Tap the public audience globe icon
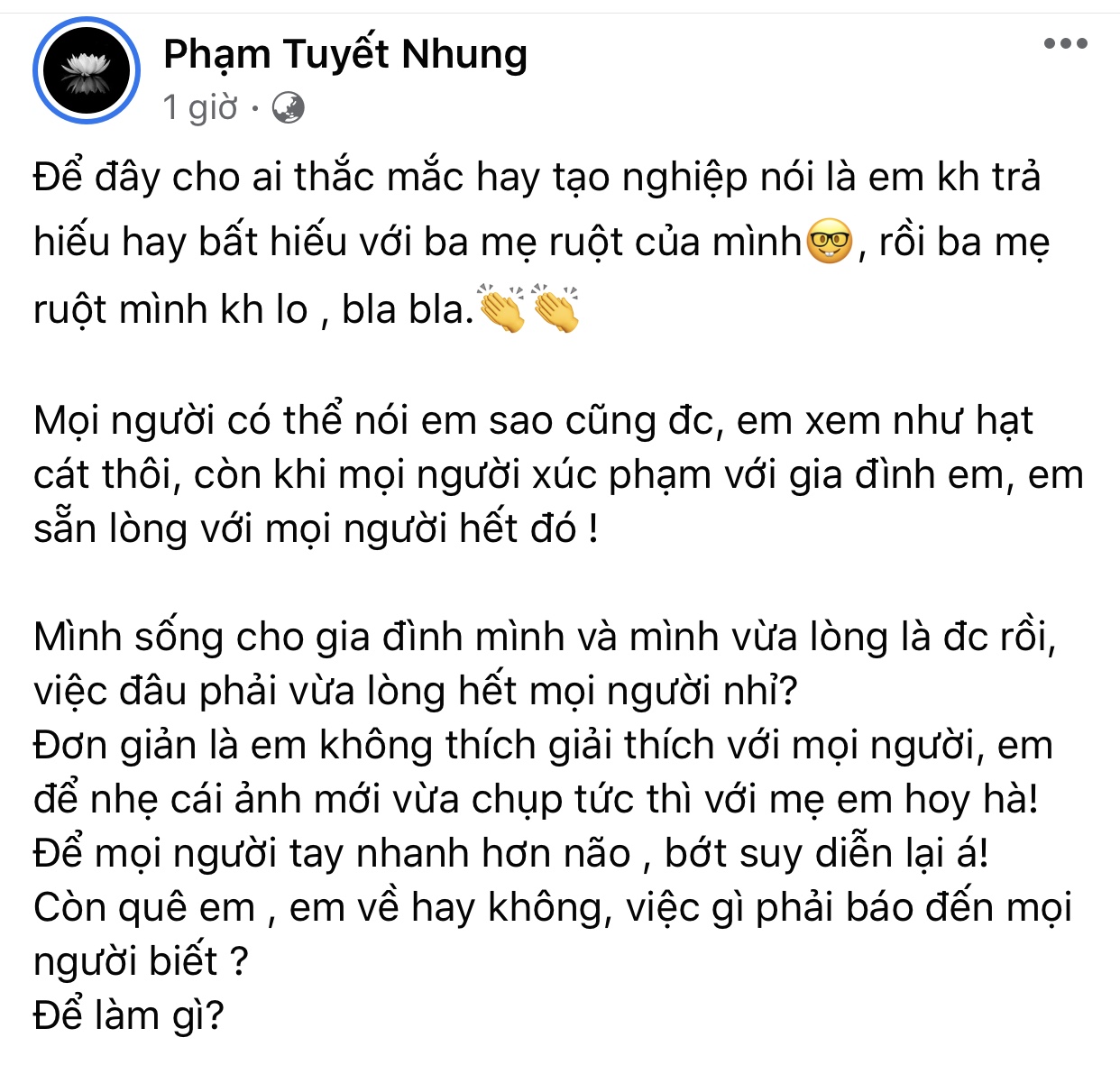Image resolution: width=1120 pixels, height=1065 pixels. [x=289, y=108]
